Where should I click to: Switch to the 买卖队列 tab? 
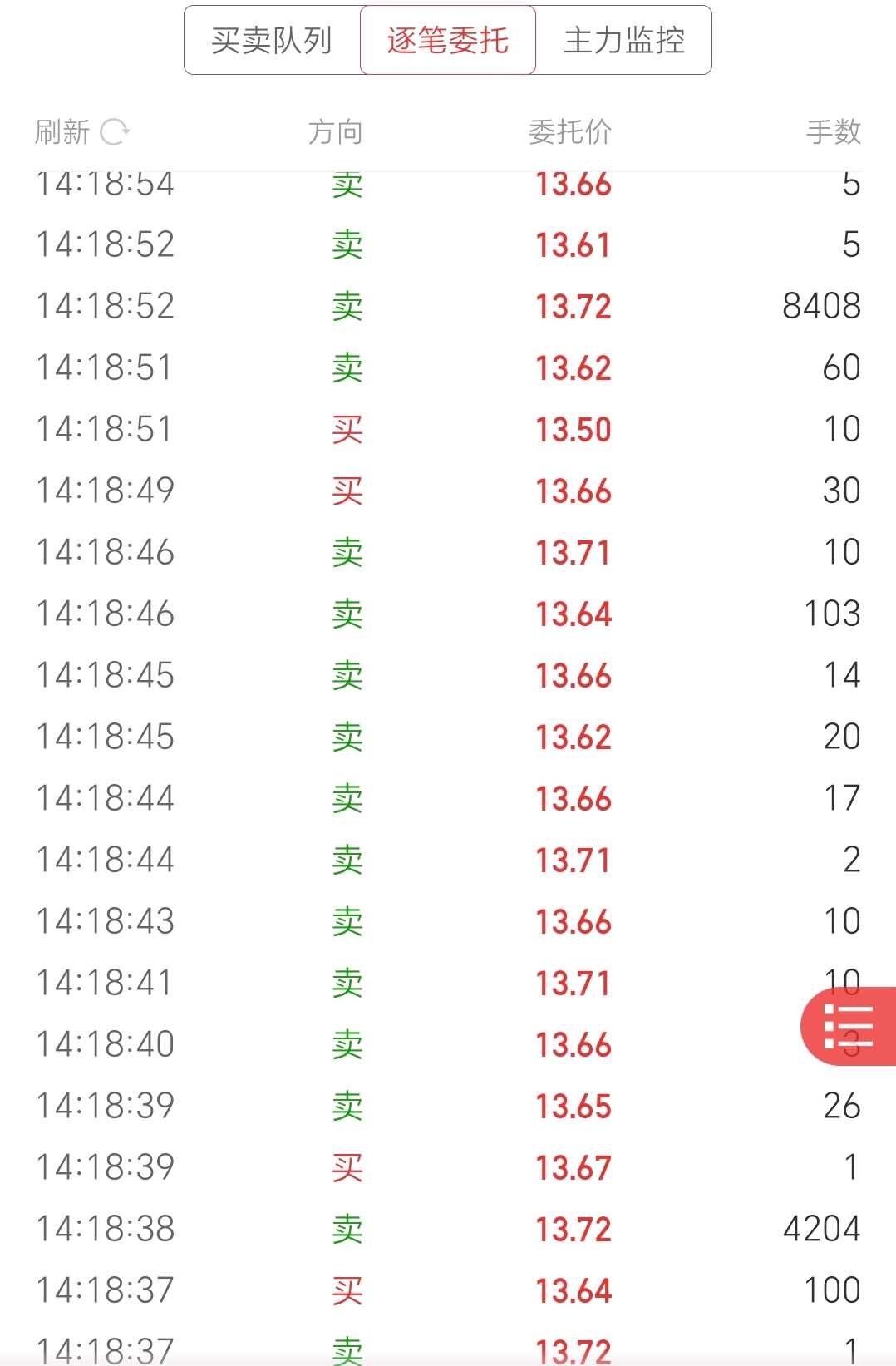point(268,41)
